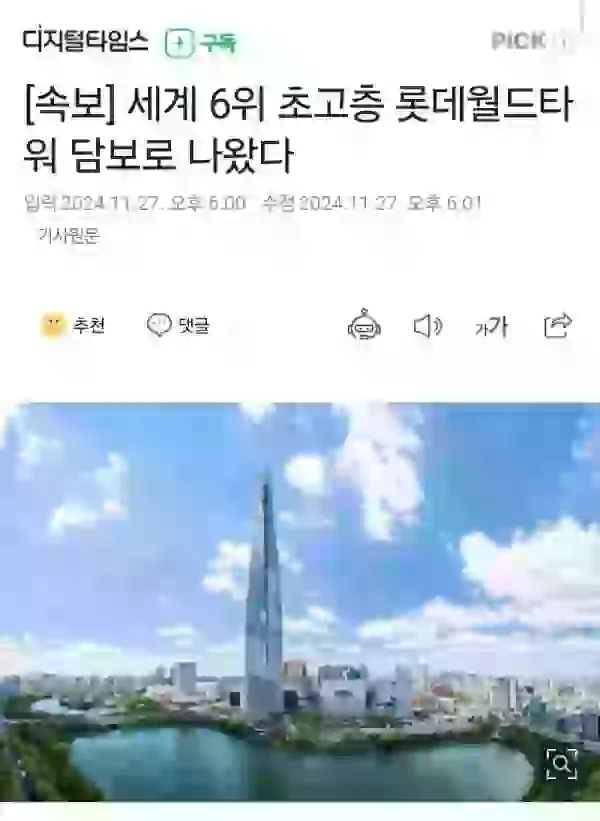
Task: Open the AI summary bot icon
Action: coord(364,325)
